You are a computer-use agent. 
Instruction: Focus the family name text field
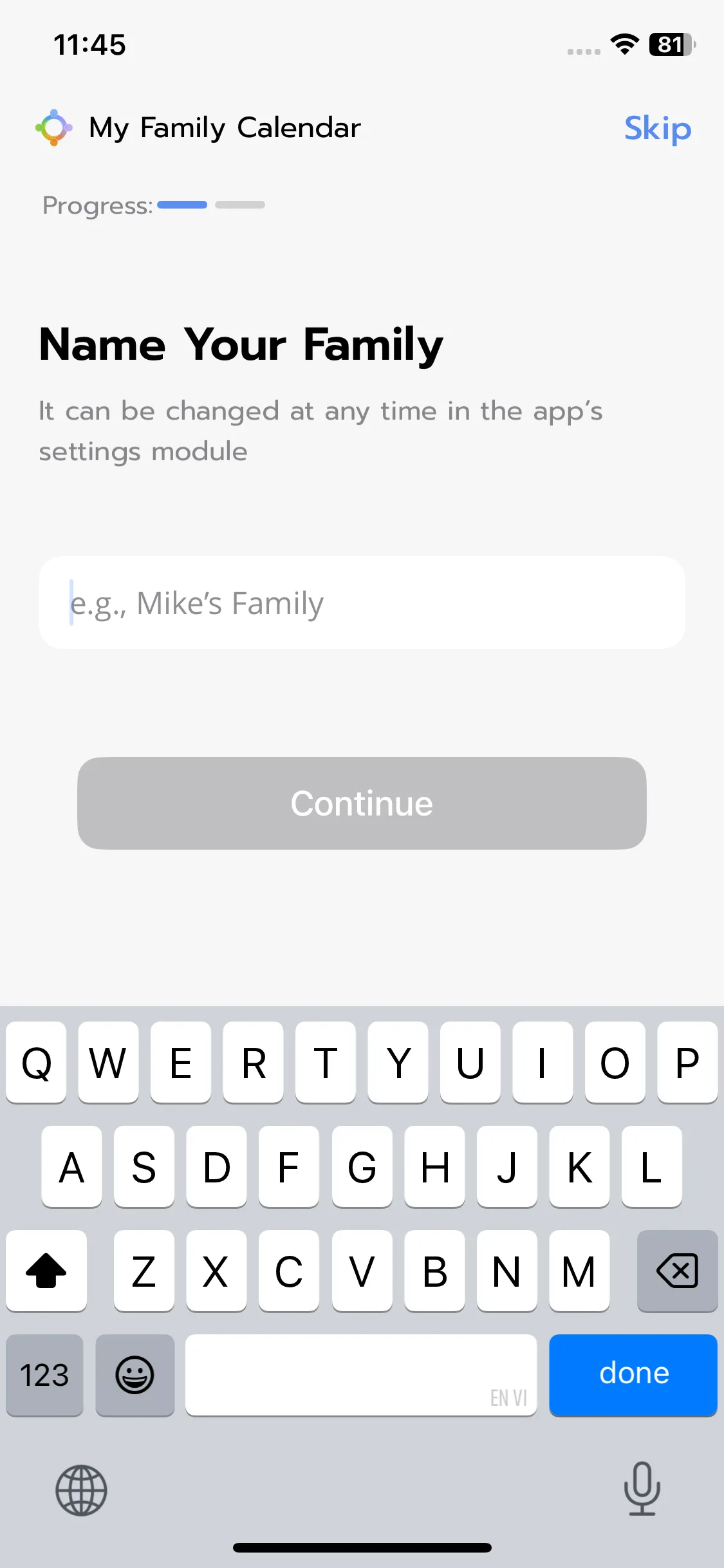point(362,603)
